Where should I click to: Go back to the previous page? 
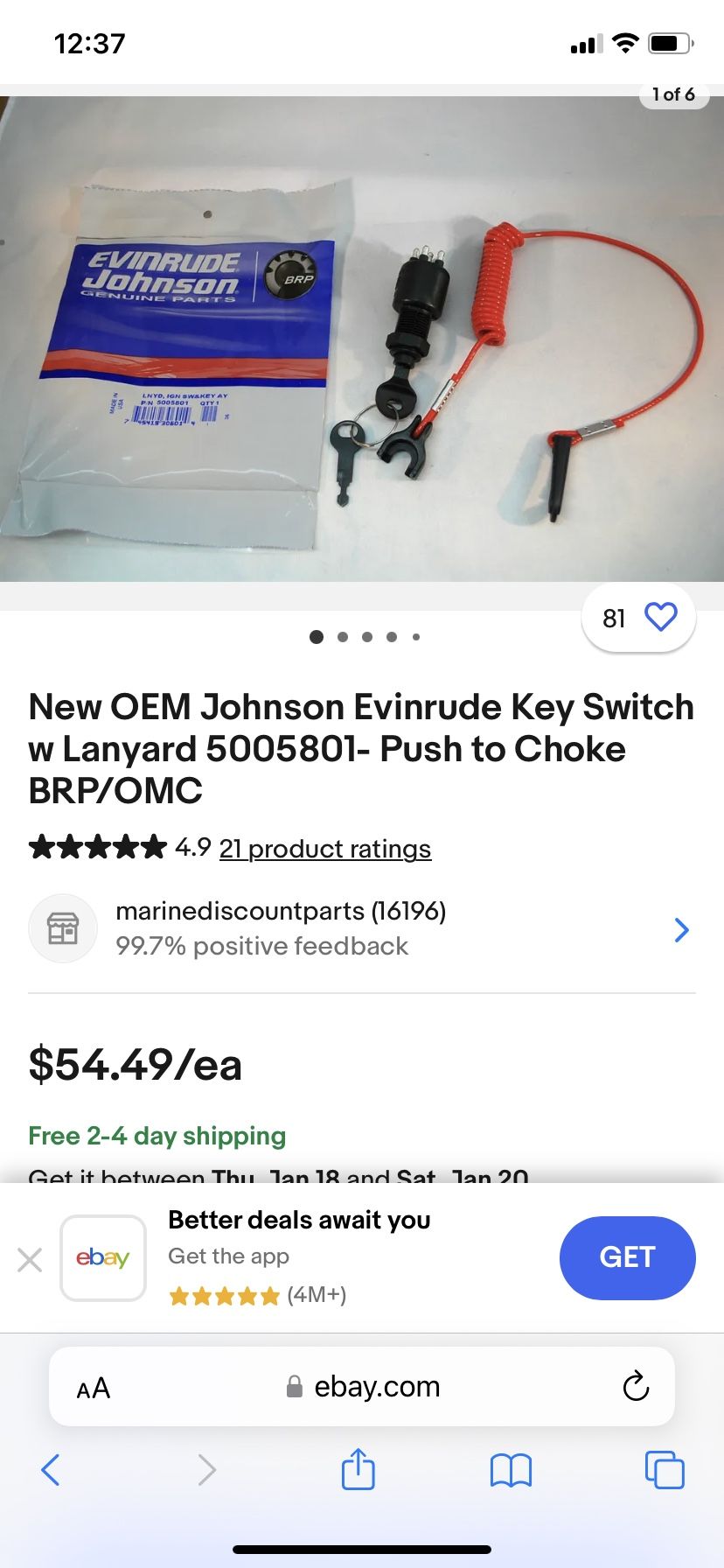(51, 1470)
